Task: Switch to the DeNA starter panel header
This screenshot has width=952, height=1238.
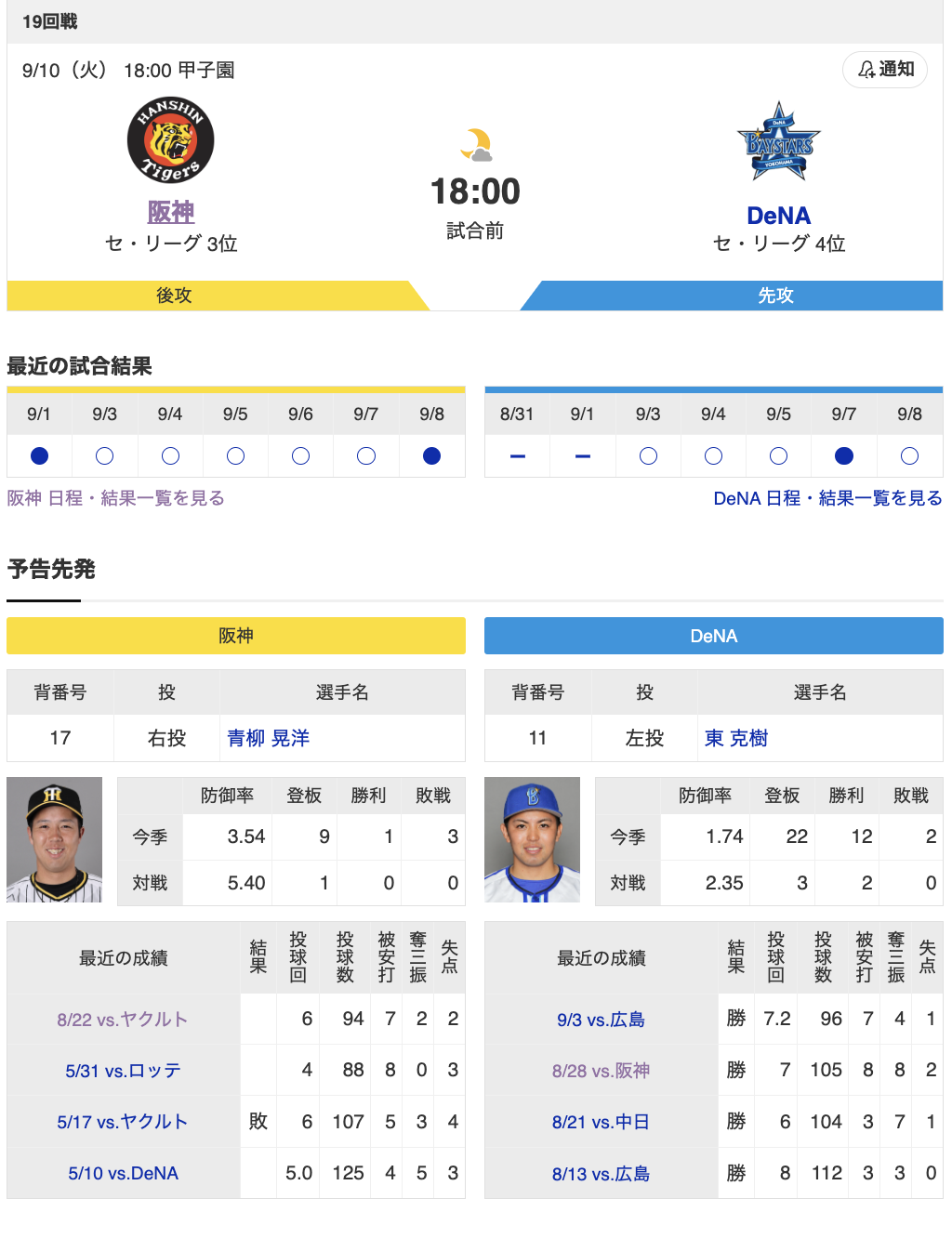Action: pyautogui.click(x=713, y=636)
